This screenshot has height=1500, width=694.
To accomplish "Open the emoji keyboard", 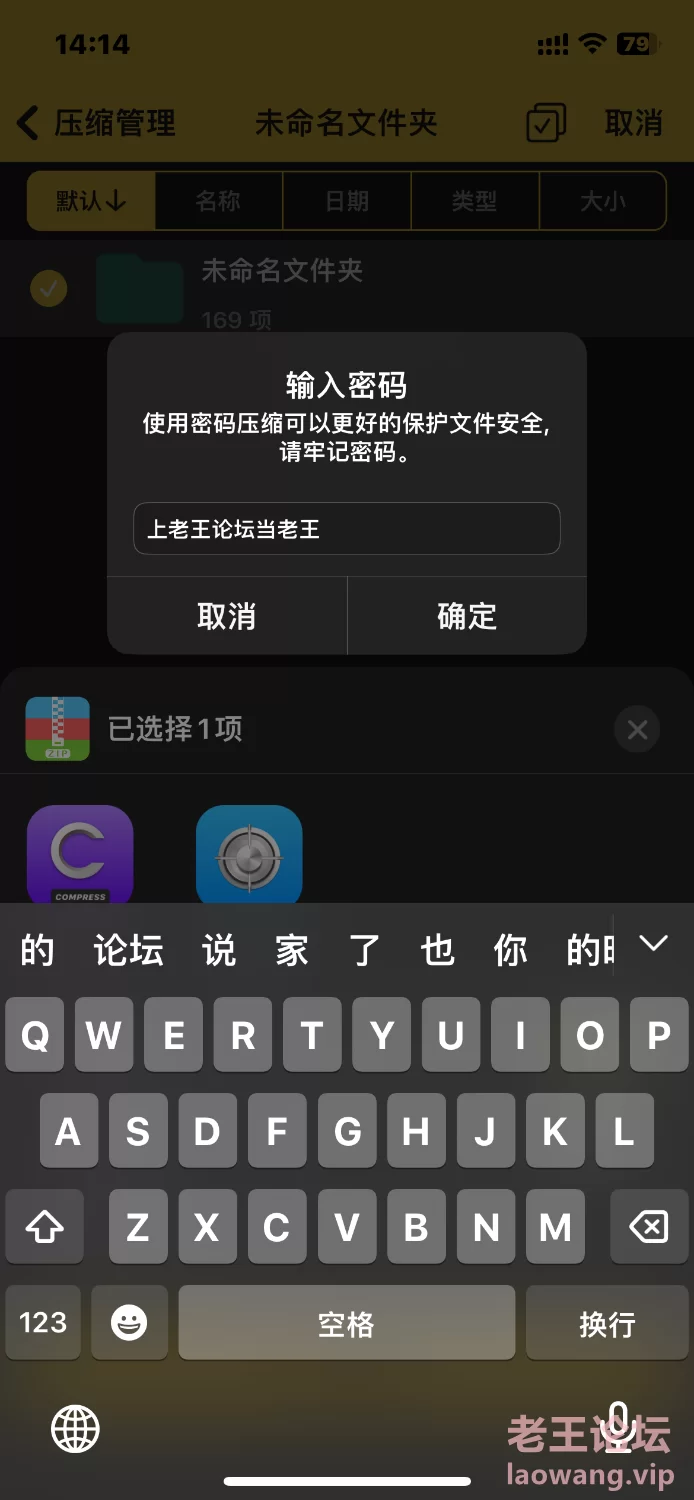I will (x=129, y=1323).
